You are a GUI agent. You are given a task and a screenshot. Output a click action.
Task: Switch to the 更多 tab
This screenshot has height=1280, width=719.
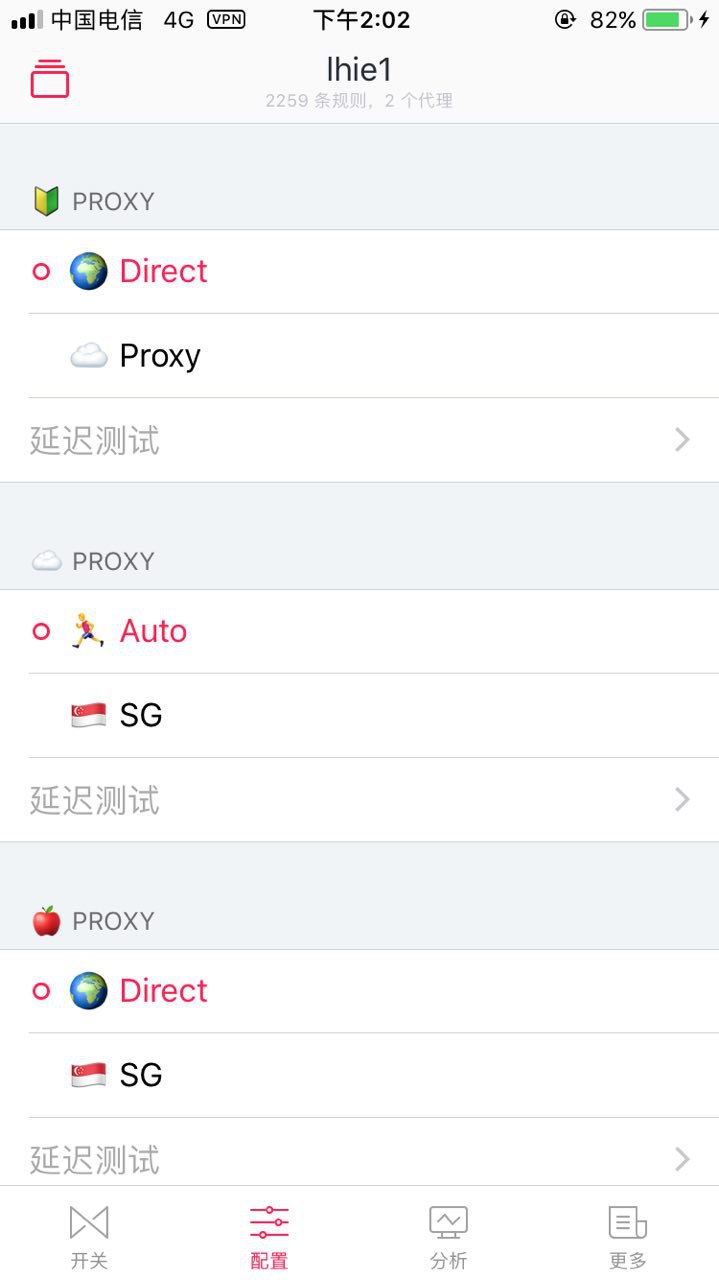(628, 1235)
